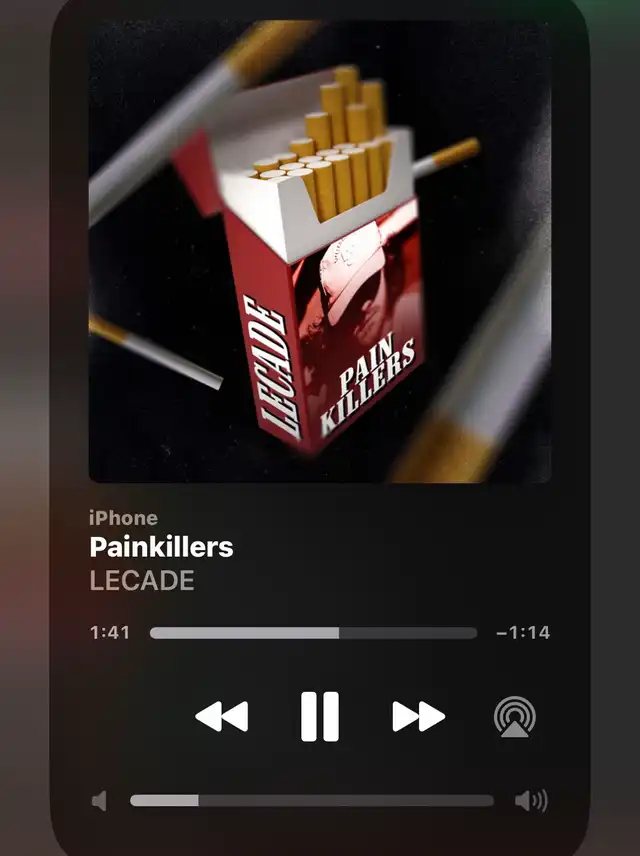Viewport: 640px width, 856px height.
Task: Open the Painkillers album artwork
Action: 320,250
